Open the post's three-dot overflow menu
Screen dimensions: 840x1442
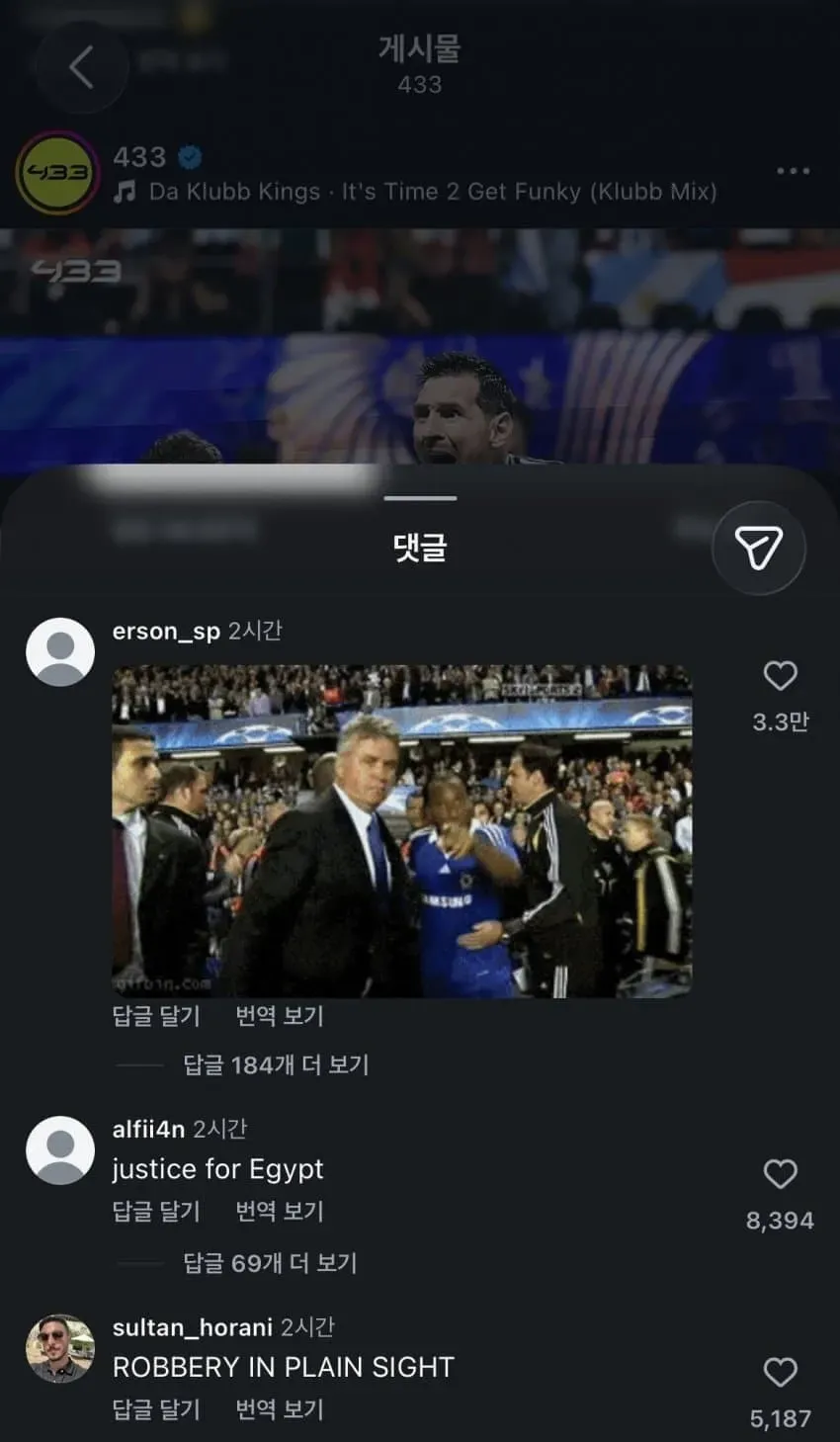(x=793, y=171)
